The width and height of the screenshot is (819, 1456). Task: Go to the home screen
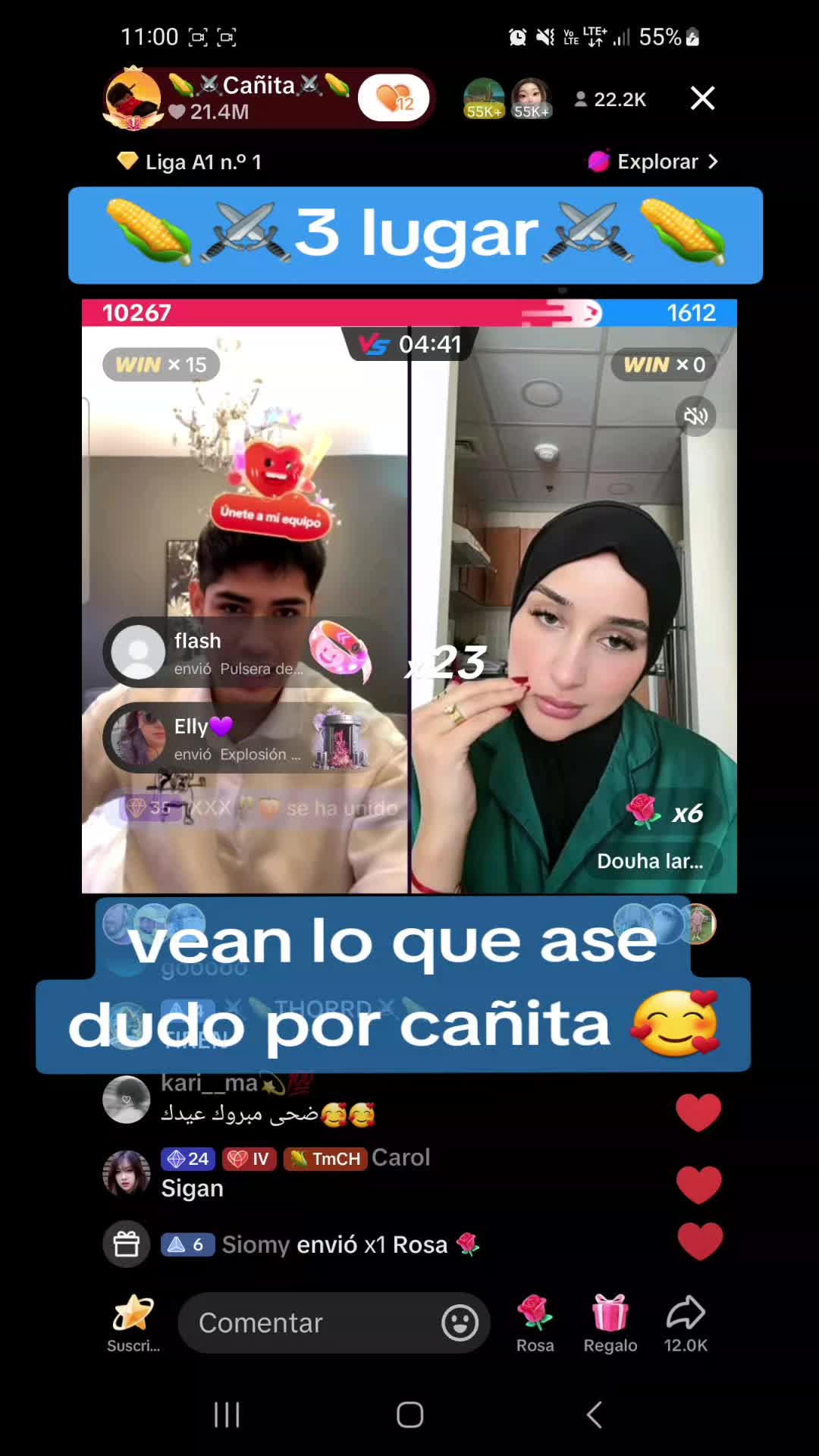[409, 1414]
